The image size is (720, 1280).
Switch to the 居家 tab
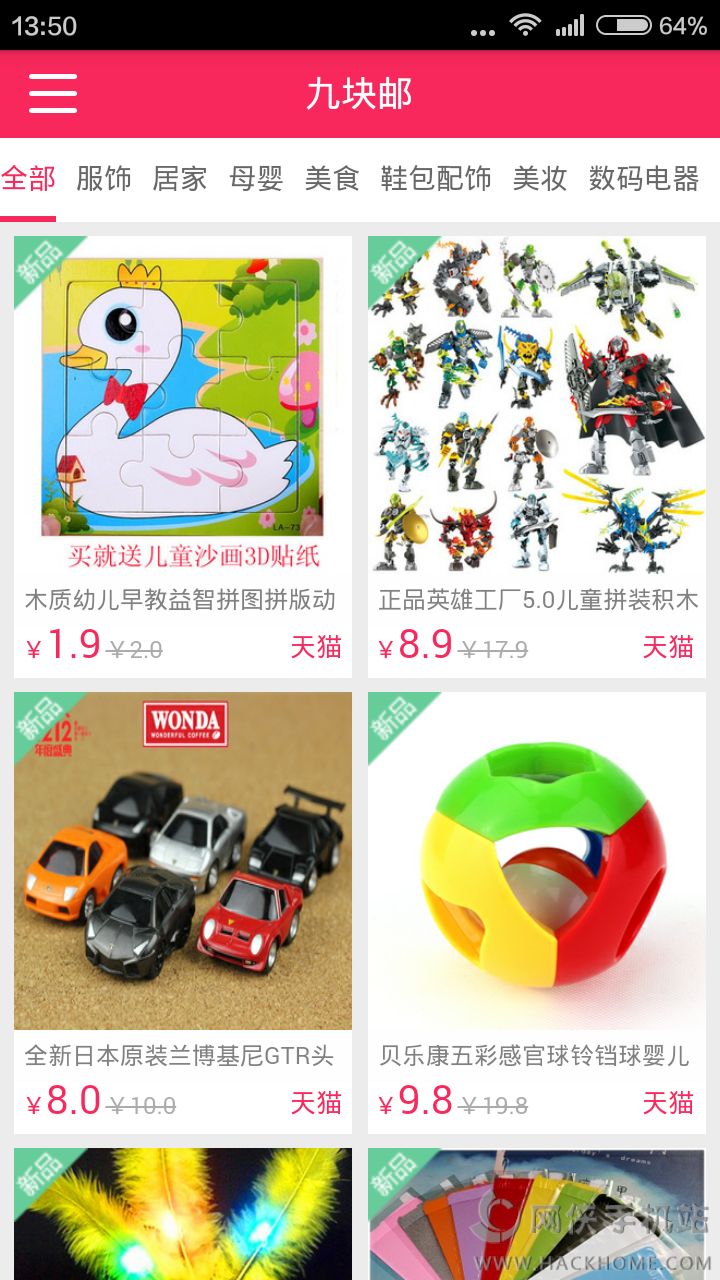pyautogui.click(x=180, y=179)
